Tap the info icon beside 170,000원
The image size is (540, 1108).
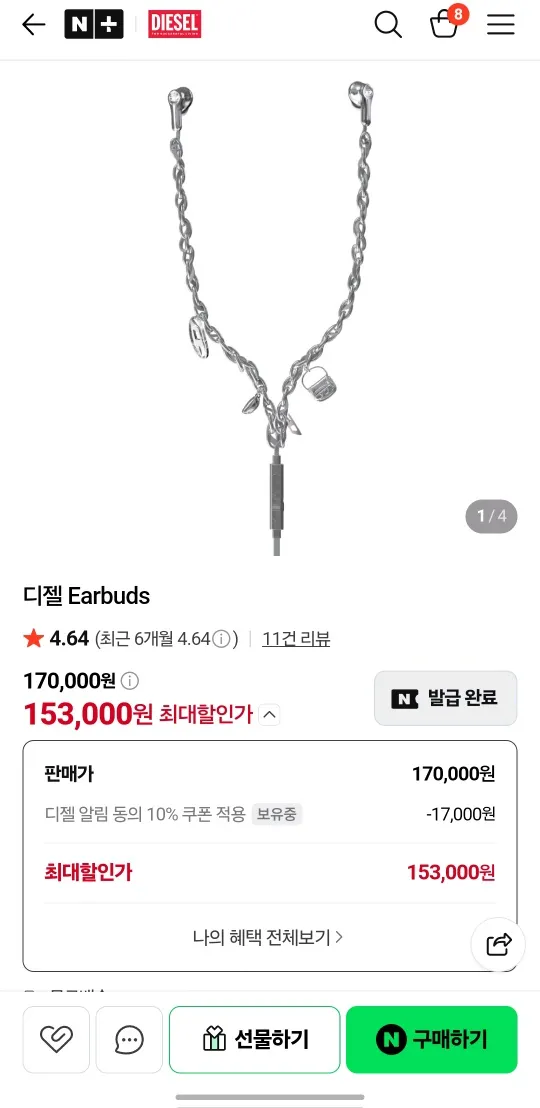point(129,681)
